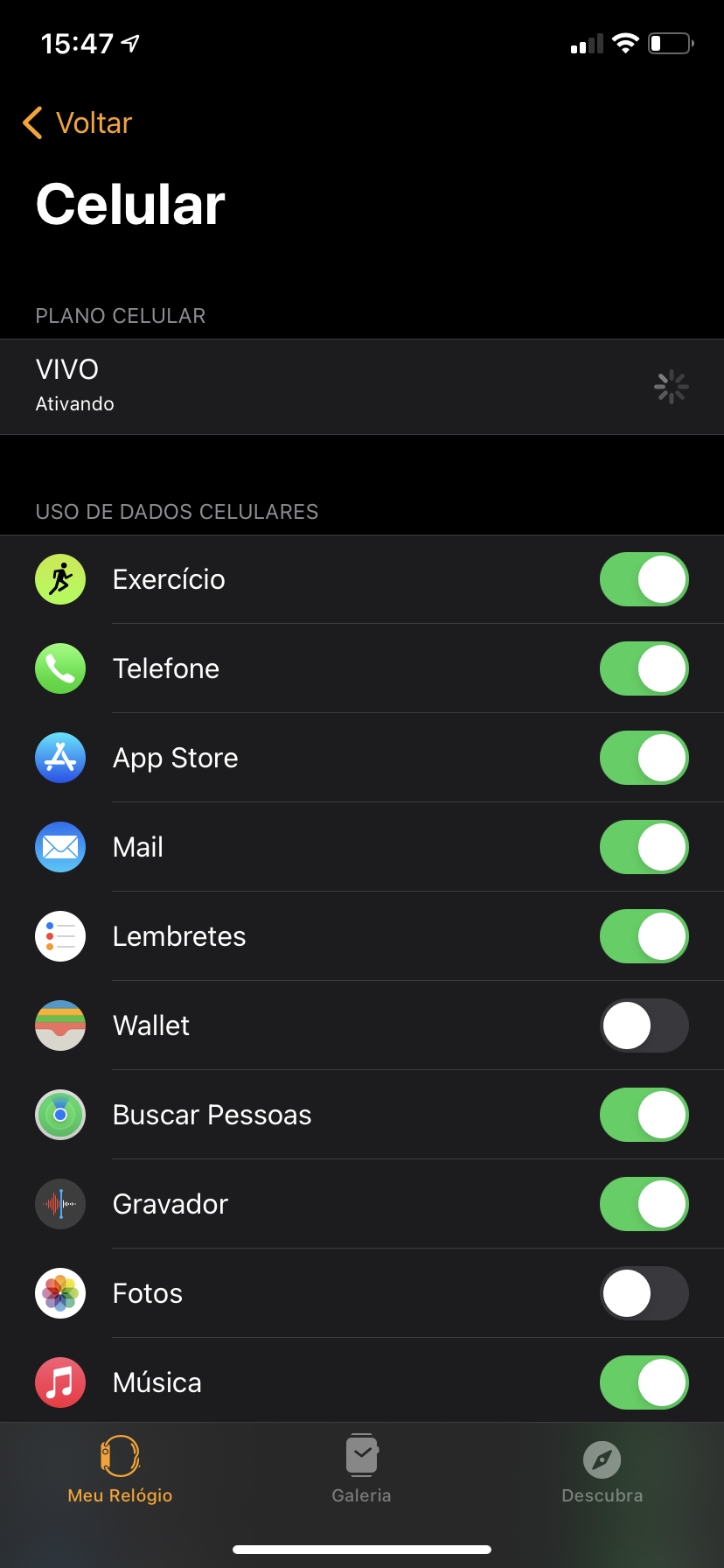The image size is (724, 1568).
Task: Toggle App Store cellular data off
Action: pyautogui.click(x=644, y=758)
